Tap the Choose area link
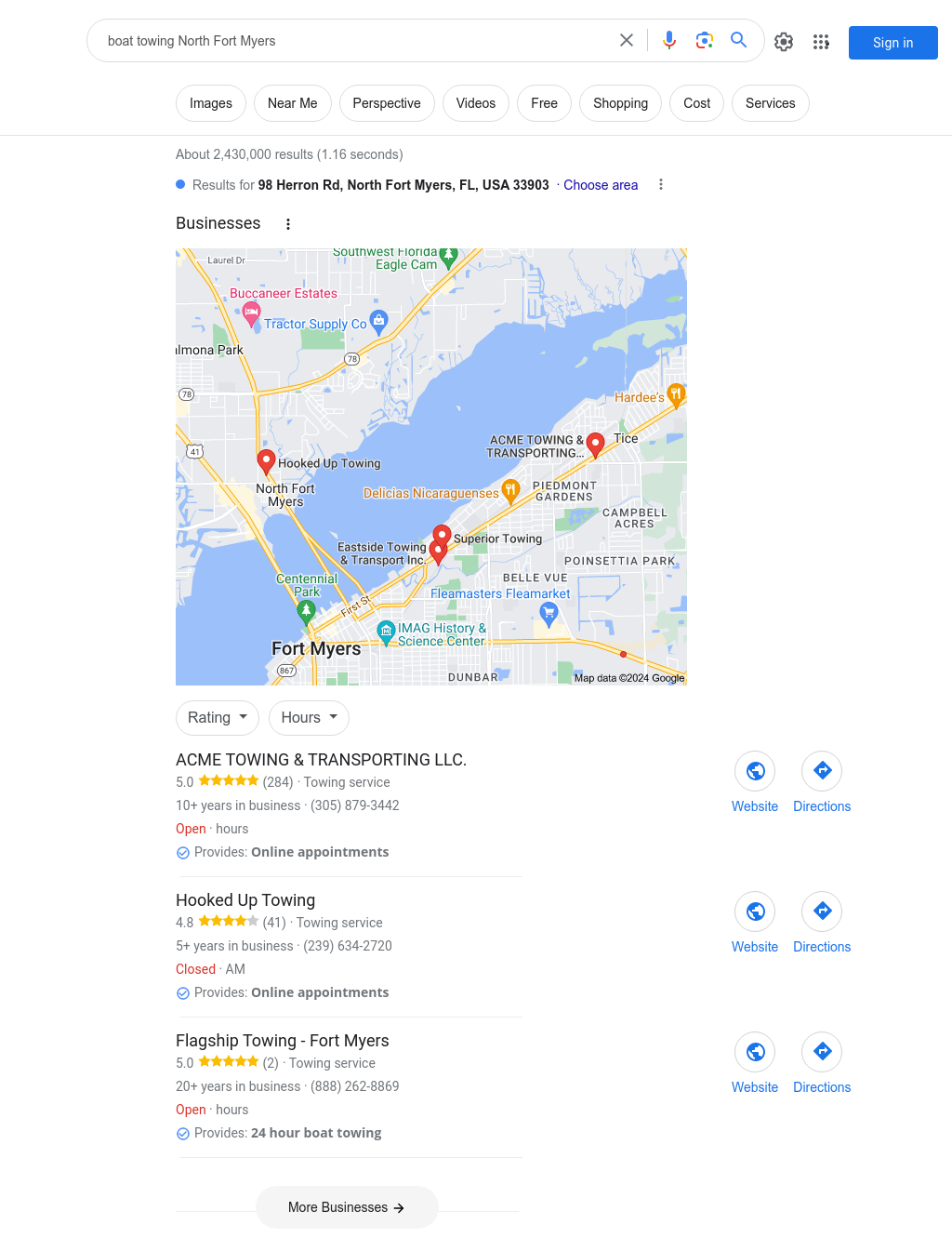The image size is (952, 1251). pos(601,185)
